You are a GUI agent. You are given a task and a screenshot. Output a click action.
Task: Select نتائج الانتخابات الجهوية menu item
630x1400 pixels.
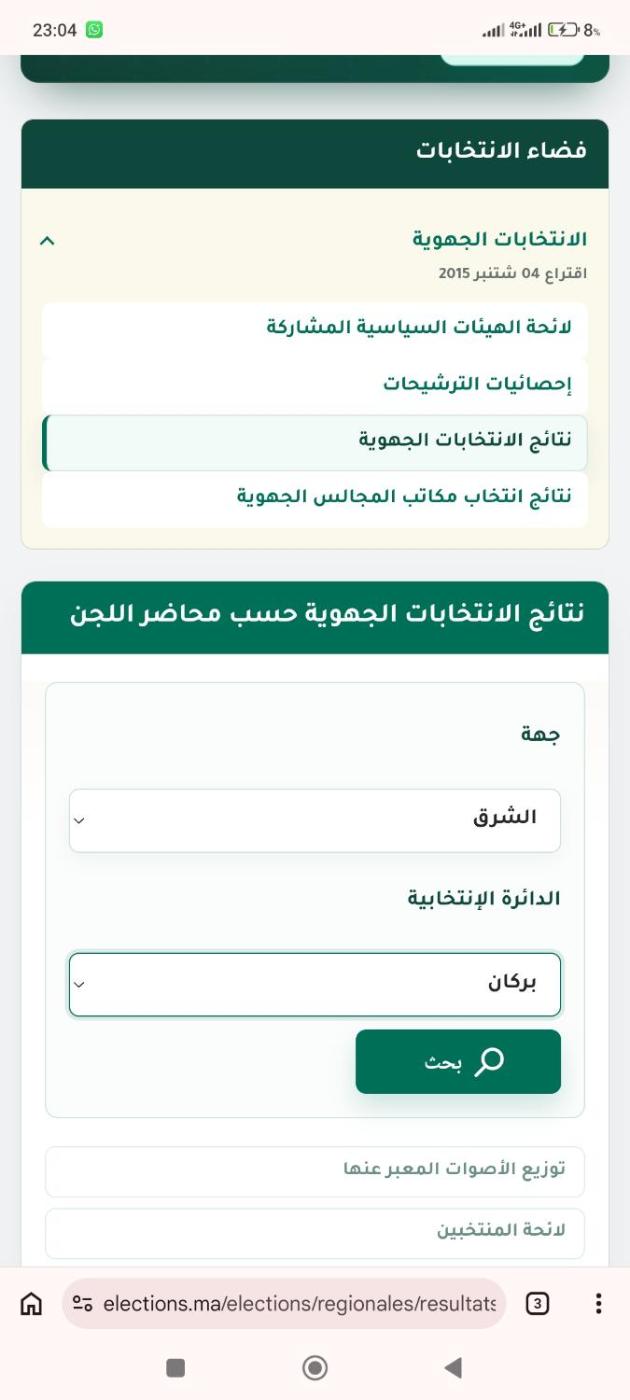pyautogui.click(x=315, y=441)
